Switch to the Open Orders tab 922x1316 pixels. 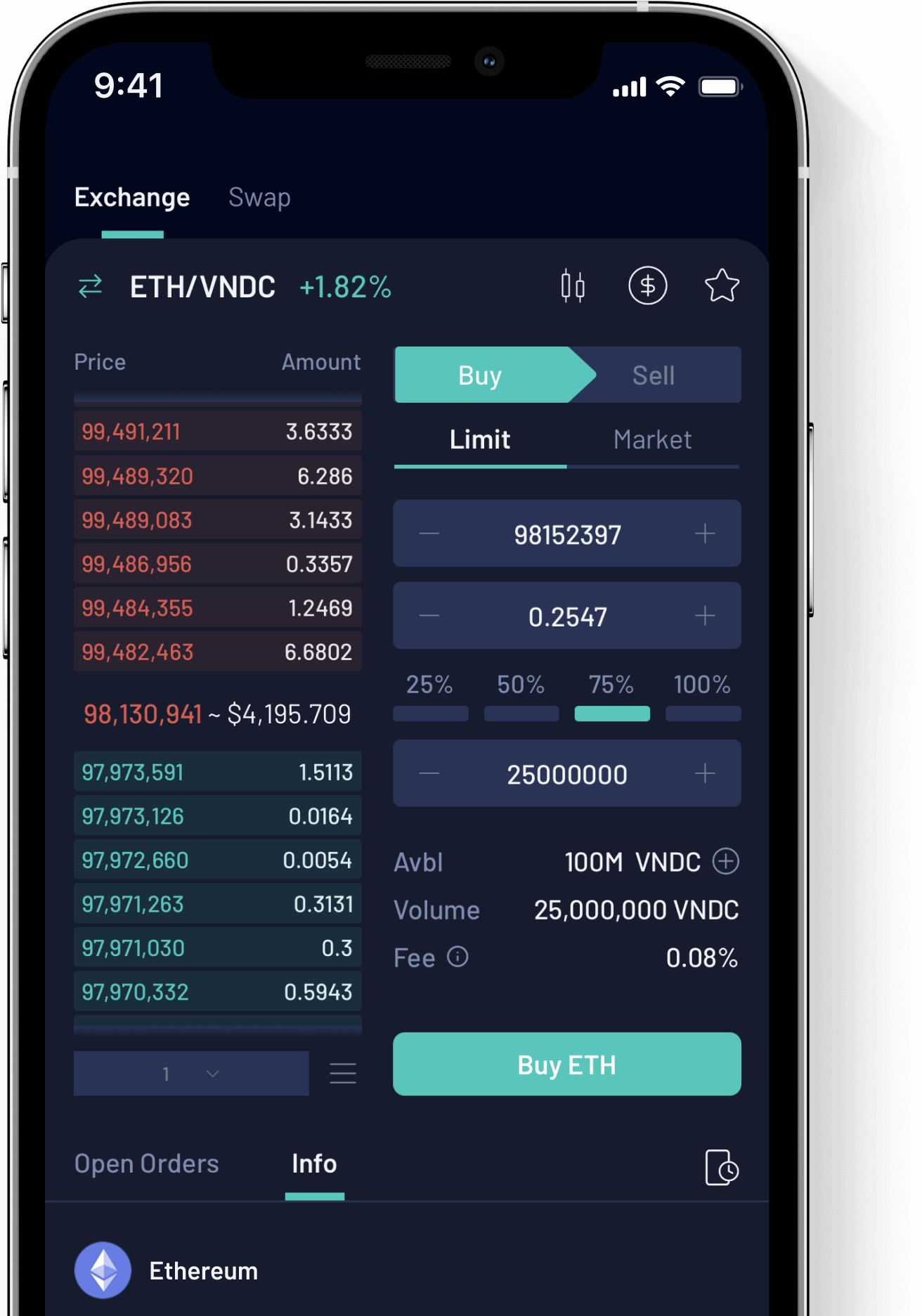pos(147,1164)
